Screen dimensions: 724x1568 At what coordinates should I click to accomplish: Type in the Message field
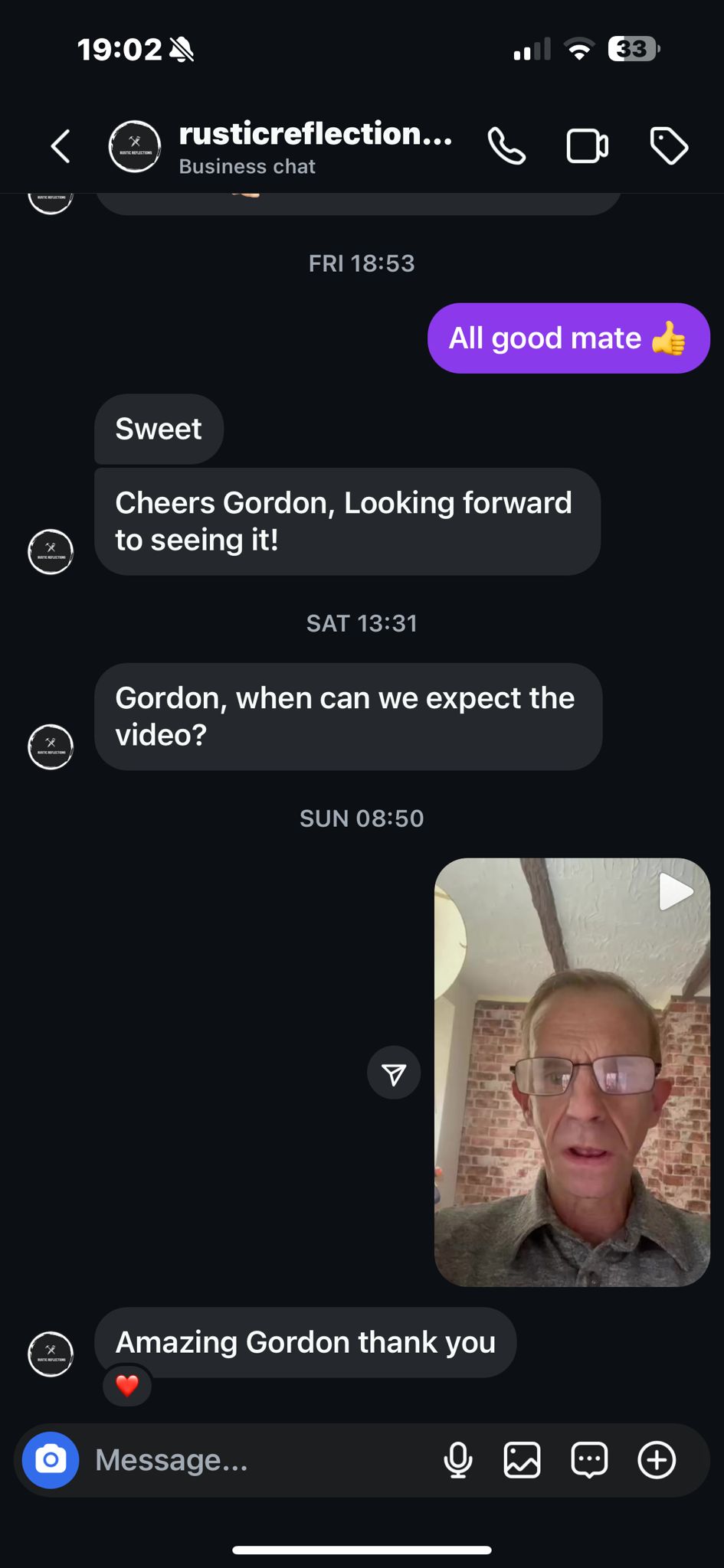click(253, 1460)
